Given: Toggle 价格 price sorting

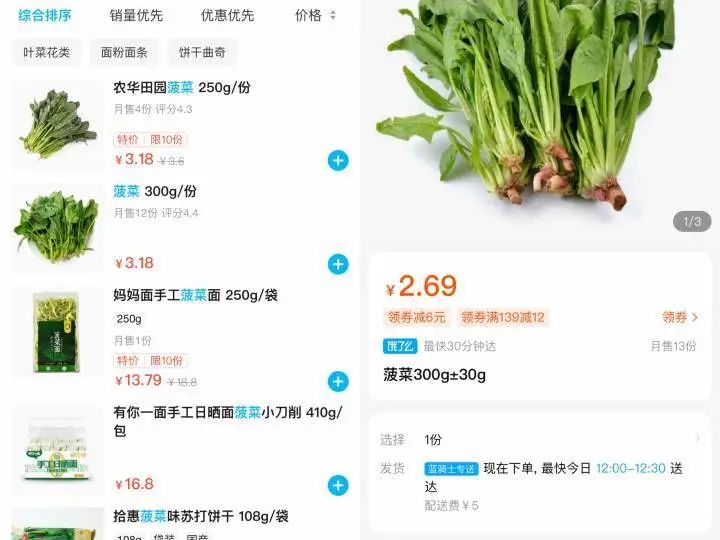Looking at the screenshot, I should [x=315, y=15].
